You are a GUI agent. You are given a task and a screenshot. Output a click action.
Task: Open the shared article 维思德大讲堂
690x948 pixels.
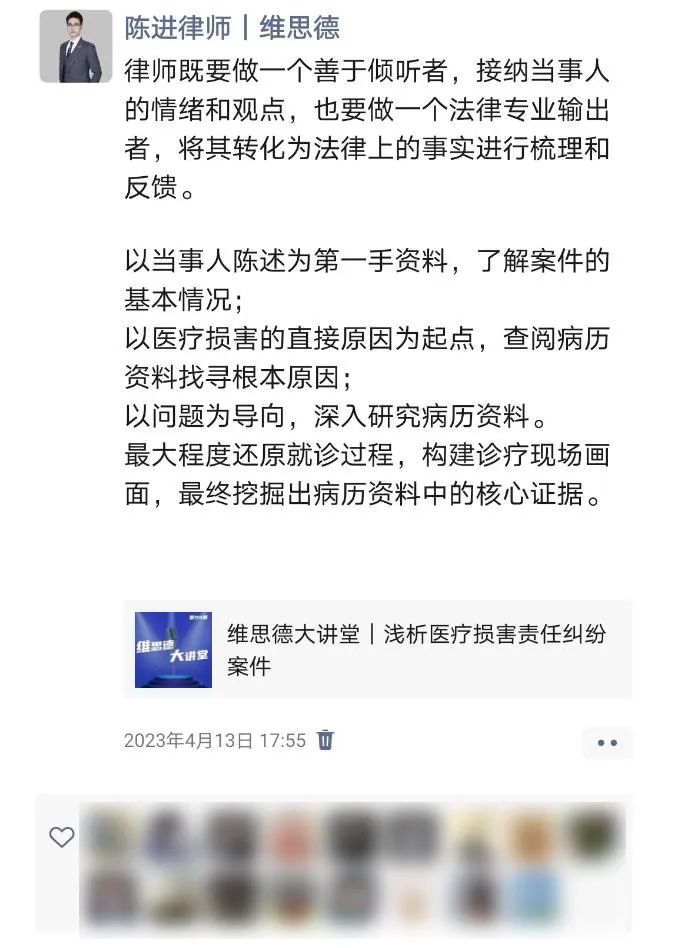point(378,649)
